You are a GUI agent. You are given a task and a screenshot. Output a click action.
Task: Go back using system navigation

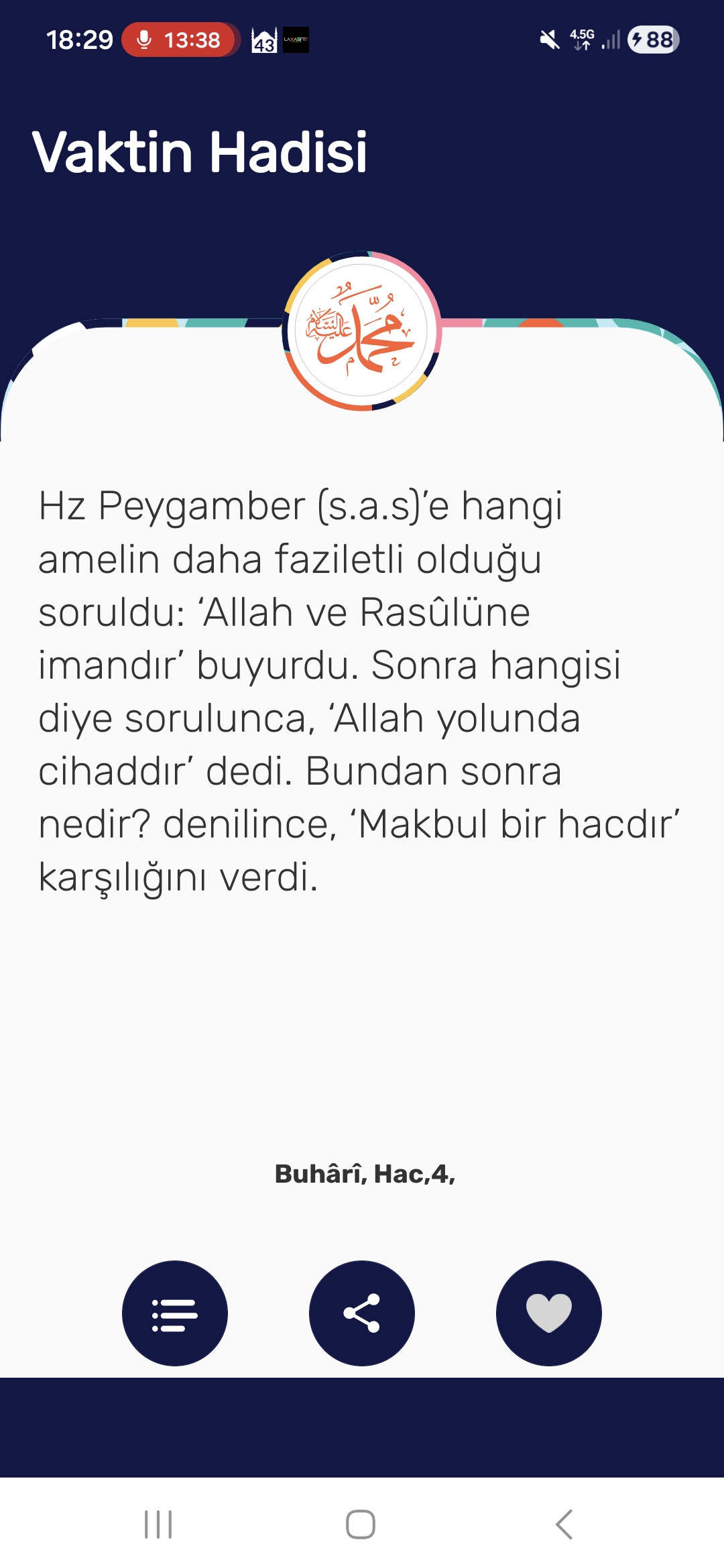click(x=564, y=1524)
